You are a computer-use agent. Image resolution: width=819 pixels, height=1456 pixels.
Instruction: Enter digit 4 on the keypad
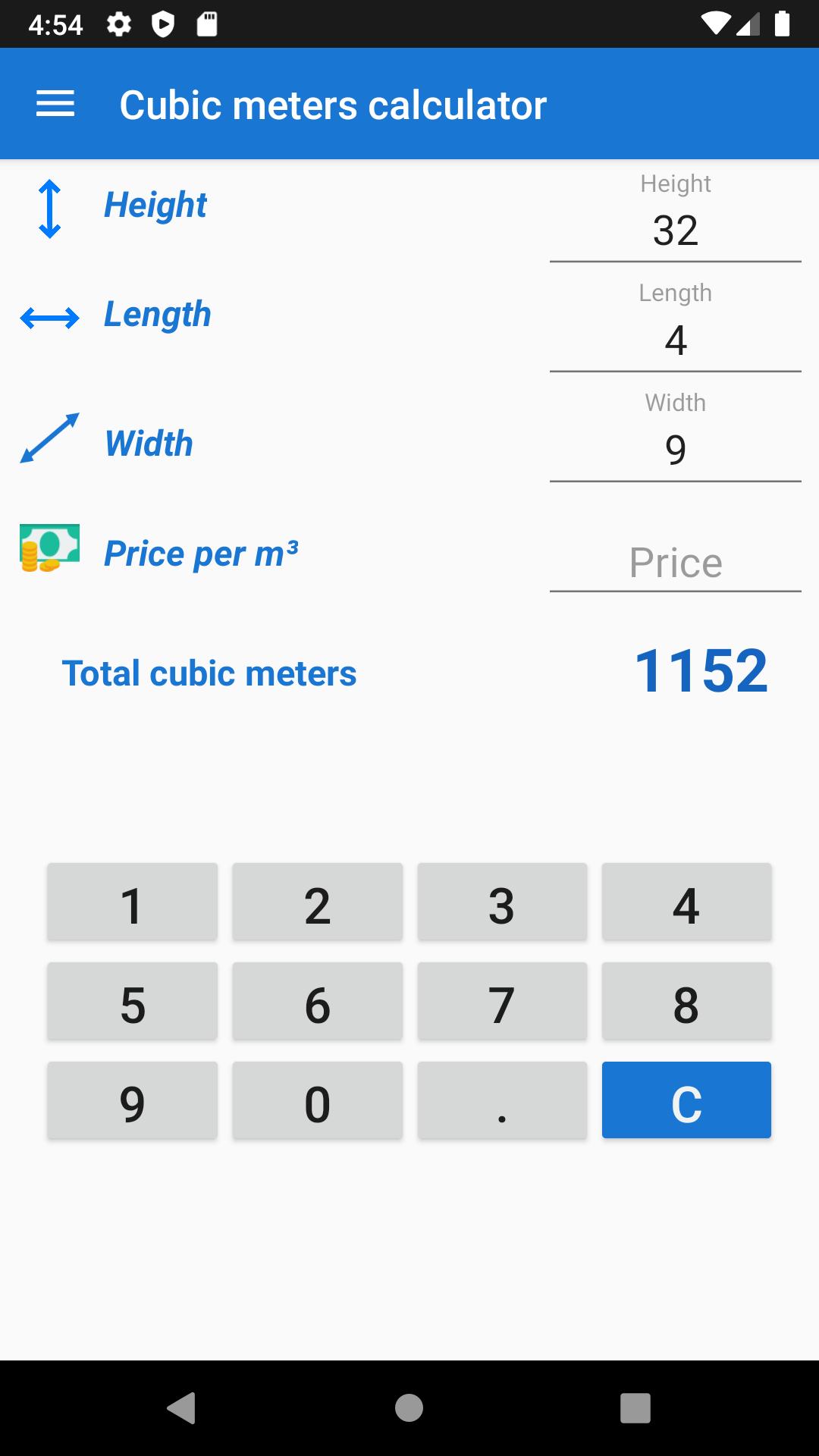686,902
